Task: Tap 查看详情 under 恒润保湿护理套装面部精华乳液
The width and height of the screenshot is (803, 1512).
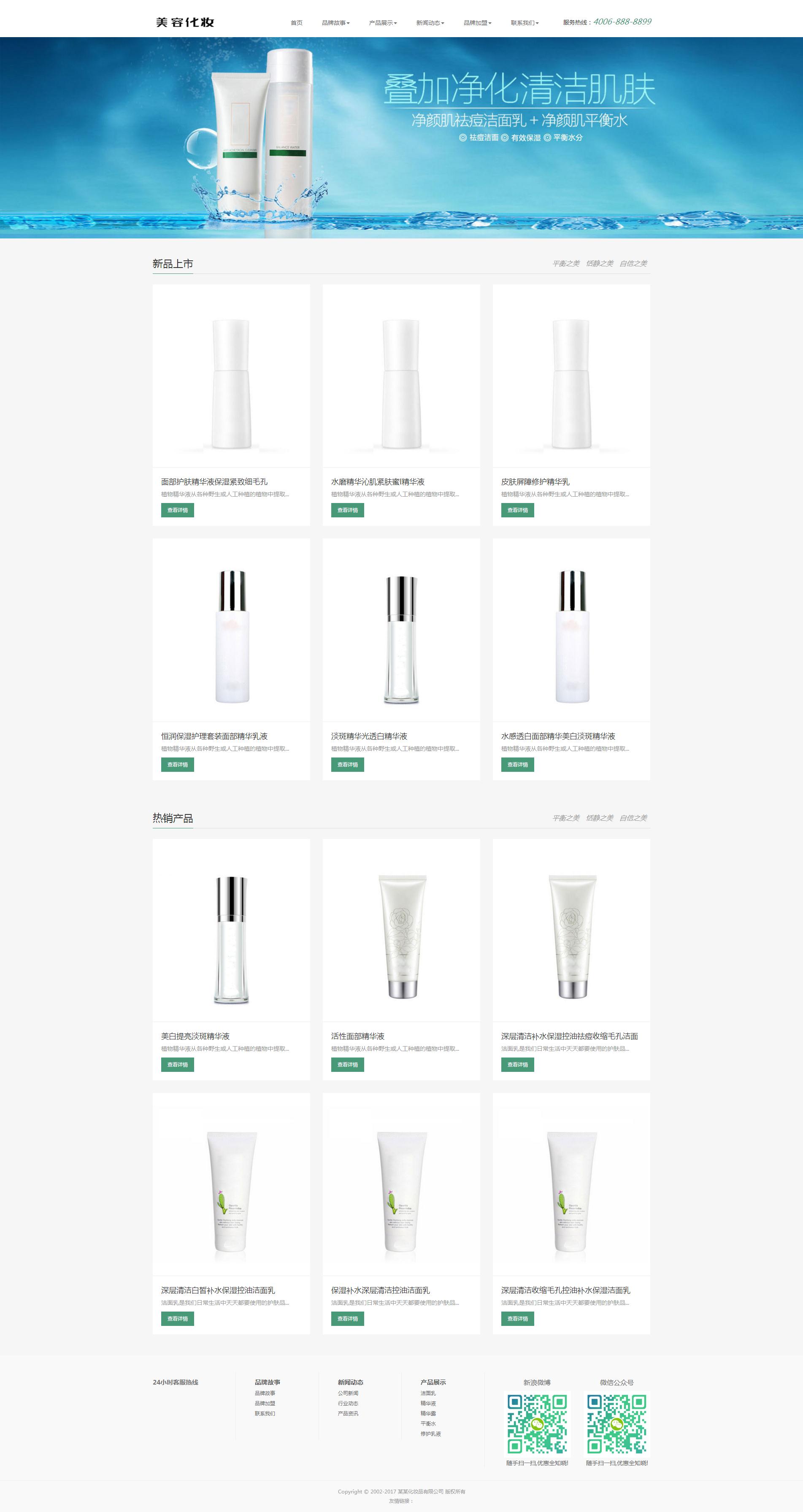Action: tap(177, 764)
